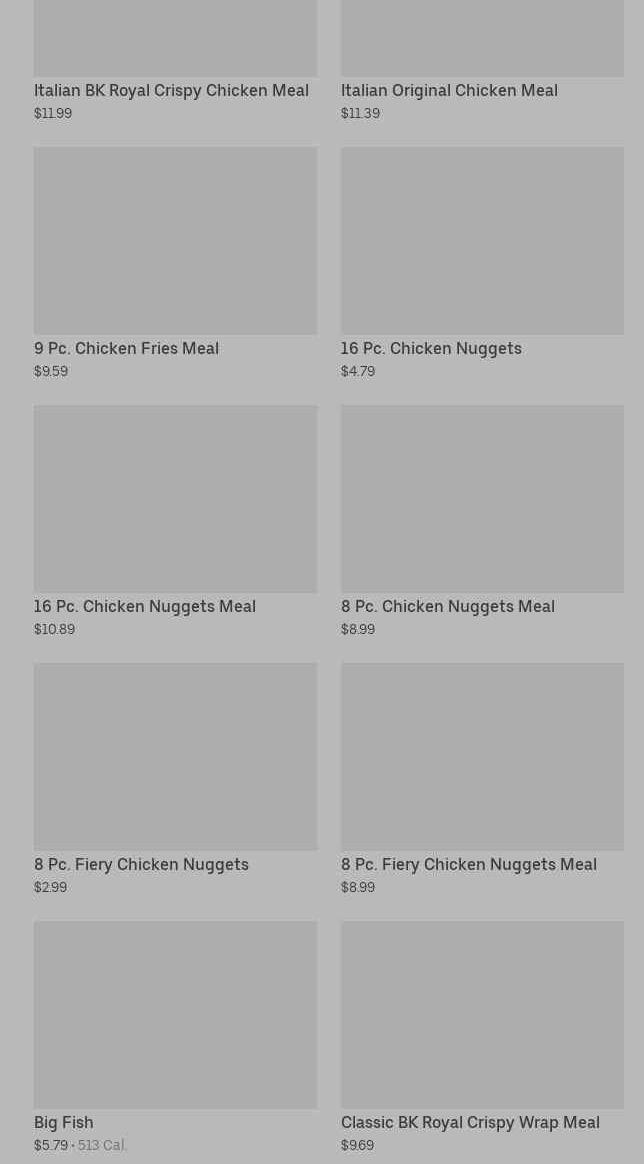View the 16 Pc. Chicken Nuggets Meal
This screenshot has height=1164, width=644.
coord(175,521)
